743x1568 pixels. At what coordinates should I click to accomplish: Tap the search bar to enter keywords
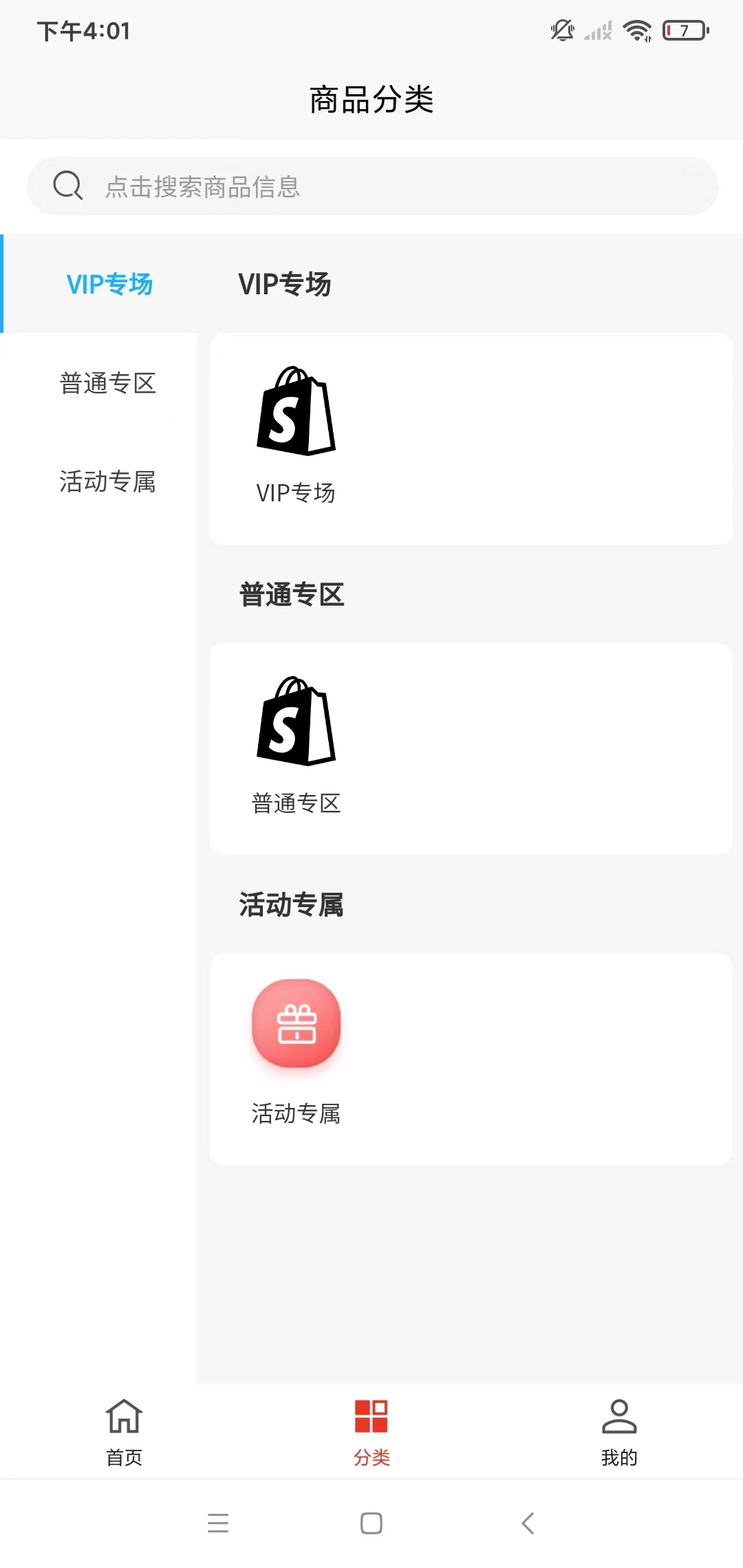371,184
